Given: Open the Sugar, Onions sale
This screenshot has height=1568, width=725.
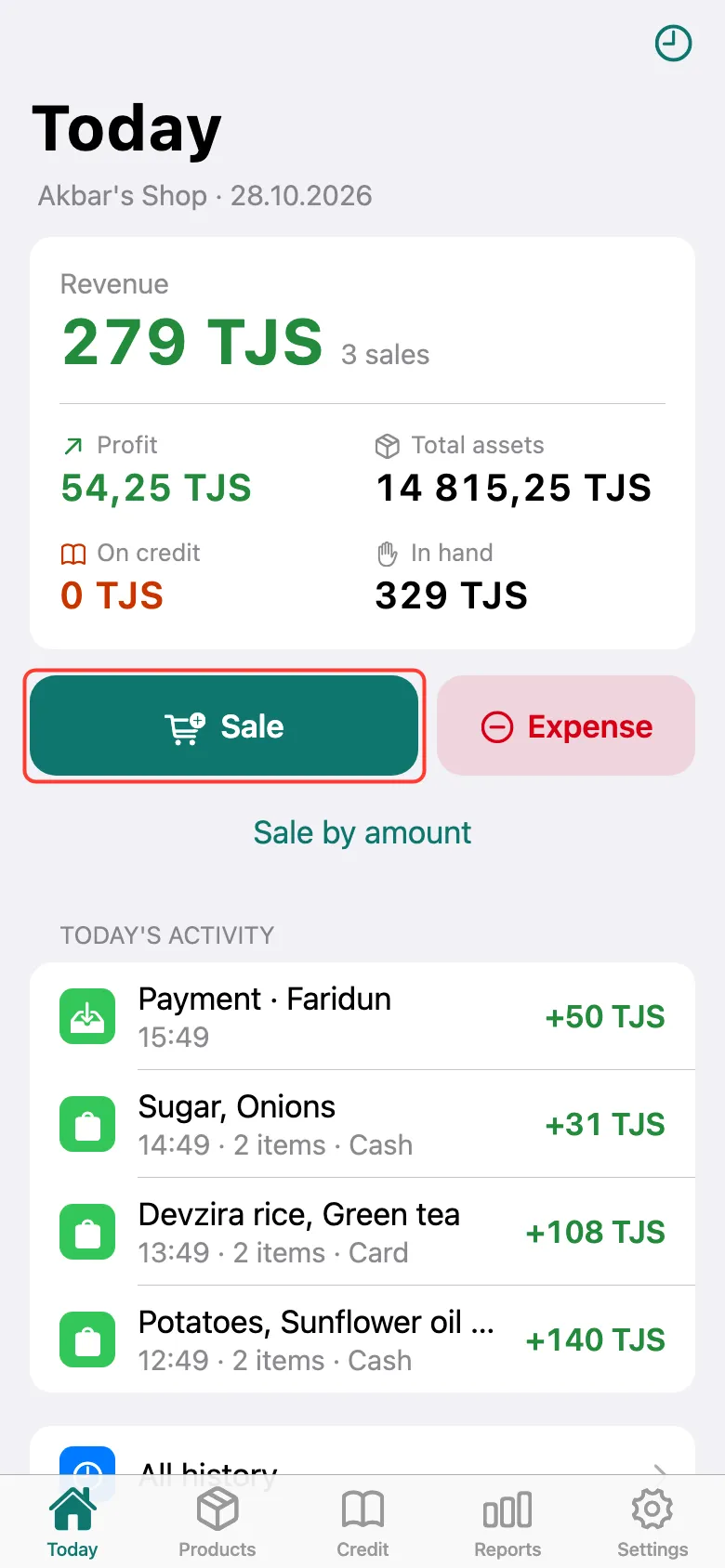Looking at the screenshot, I should pos(362,1124).
